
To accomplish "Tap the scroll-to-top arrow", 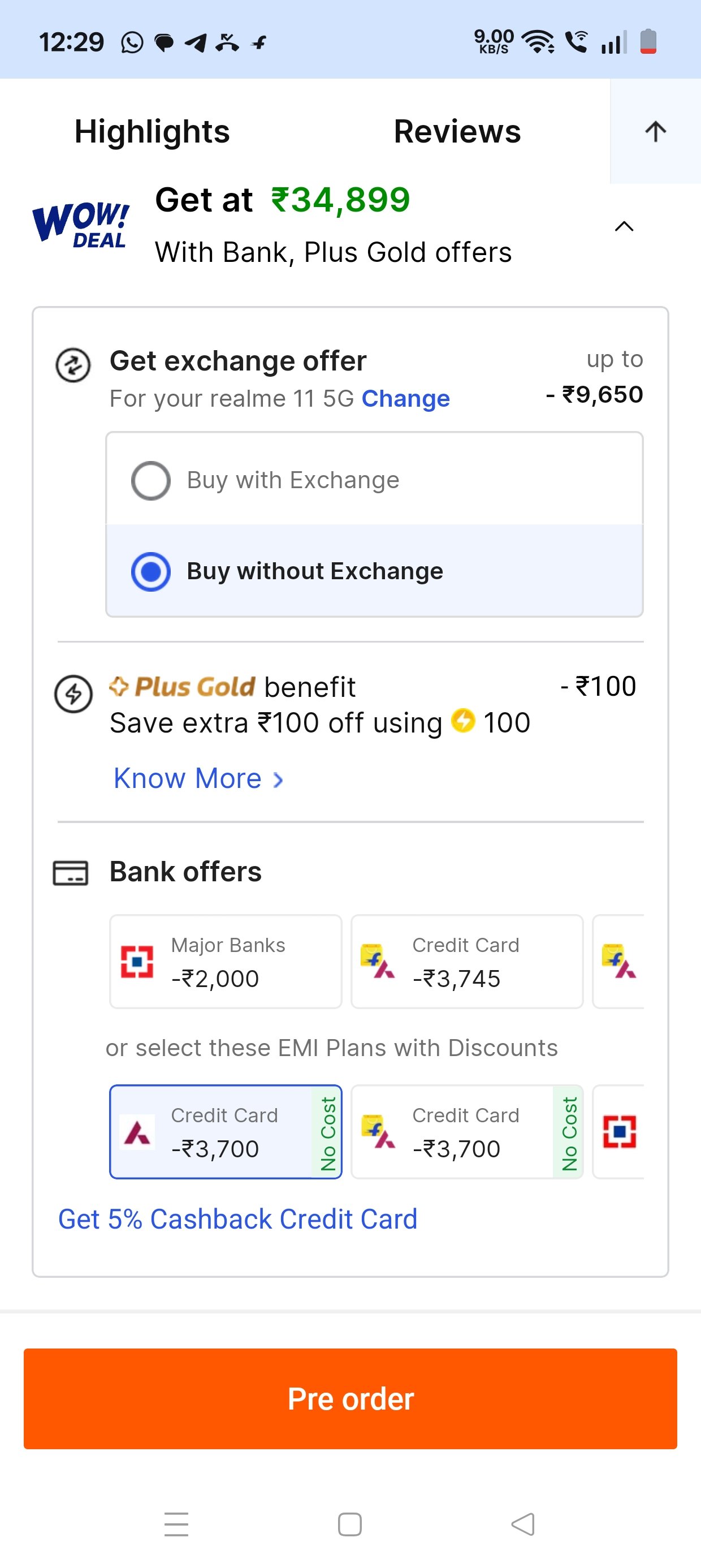I will (655, 131).
